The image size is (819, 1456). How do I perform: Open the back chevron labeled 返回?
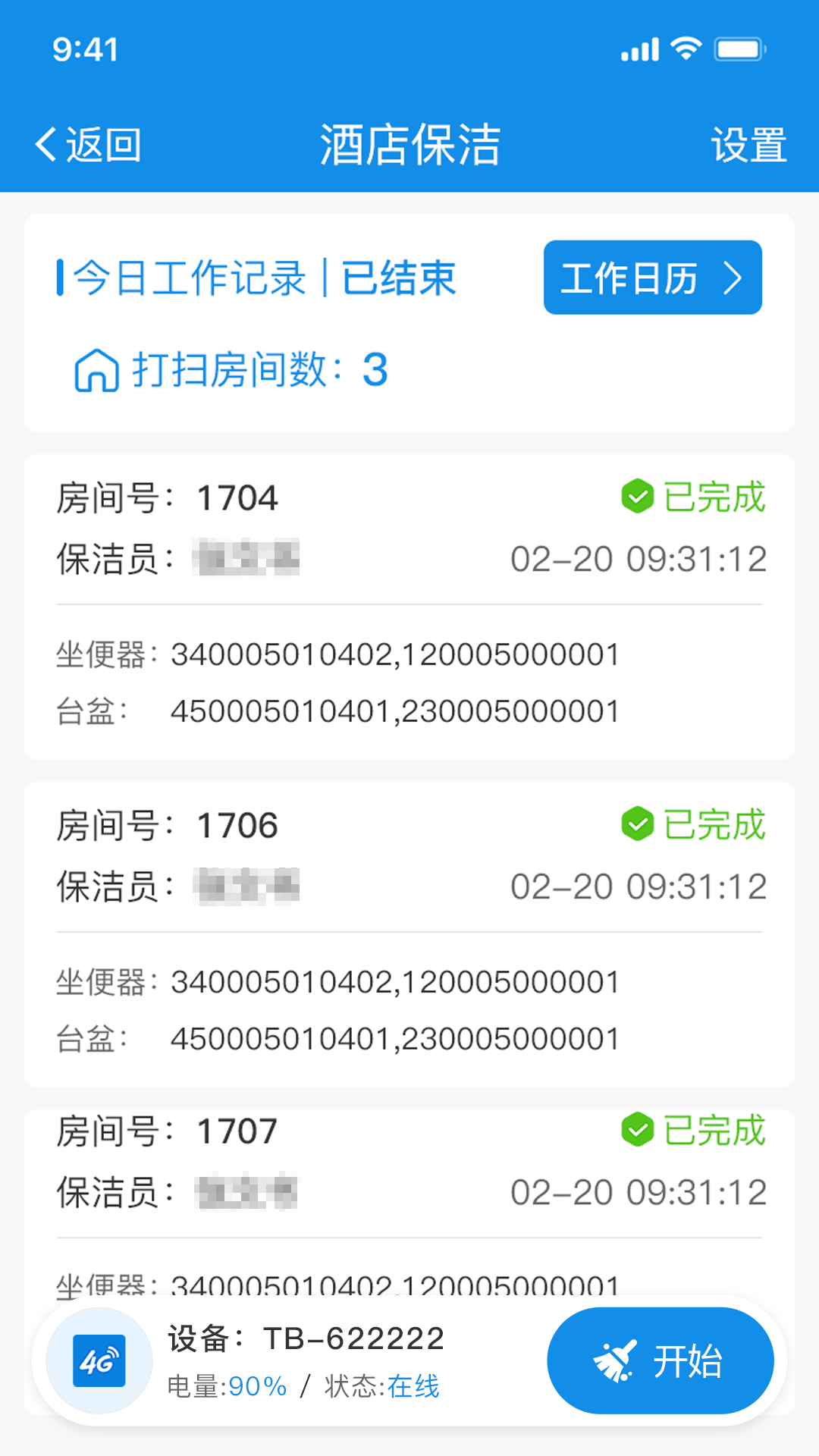(85, 144)
